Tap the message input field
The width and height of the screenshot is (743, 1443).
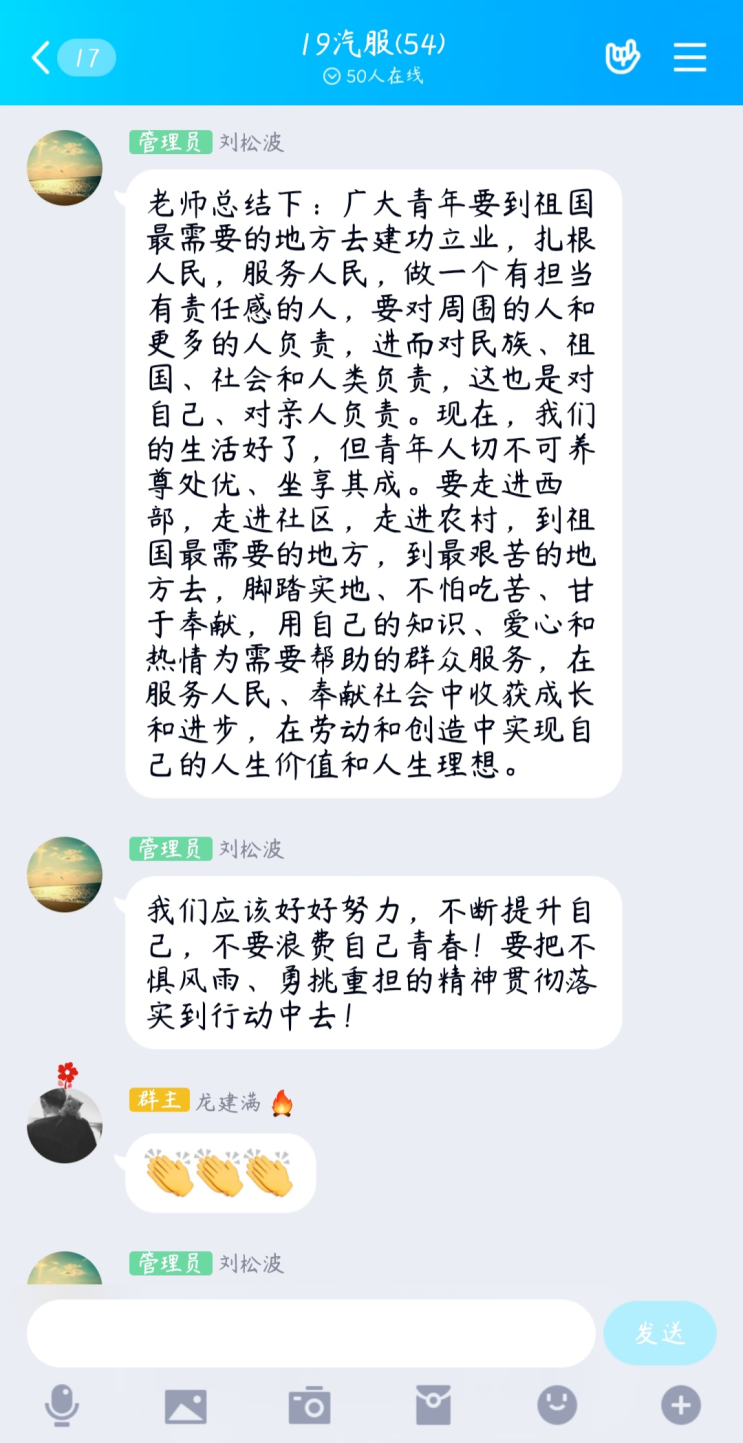click(x=310, y=1332)
